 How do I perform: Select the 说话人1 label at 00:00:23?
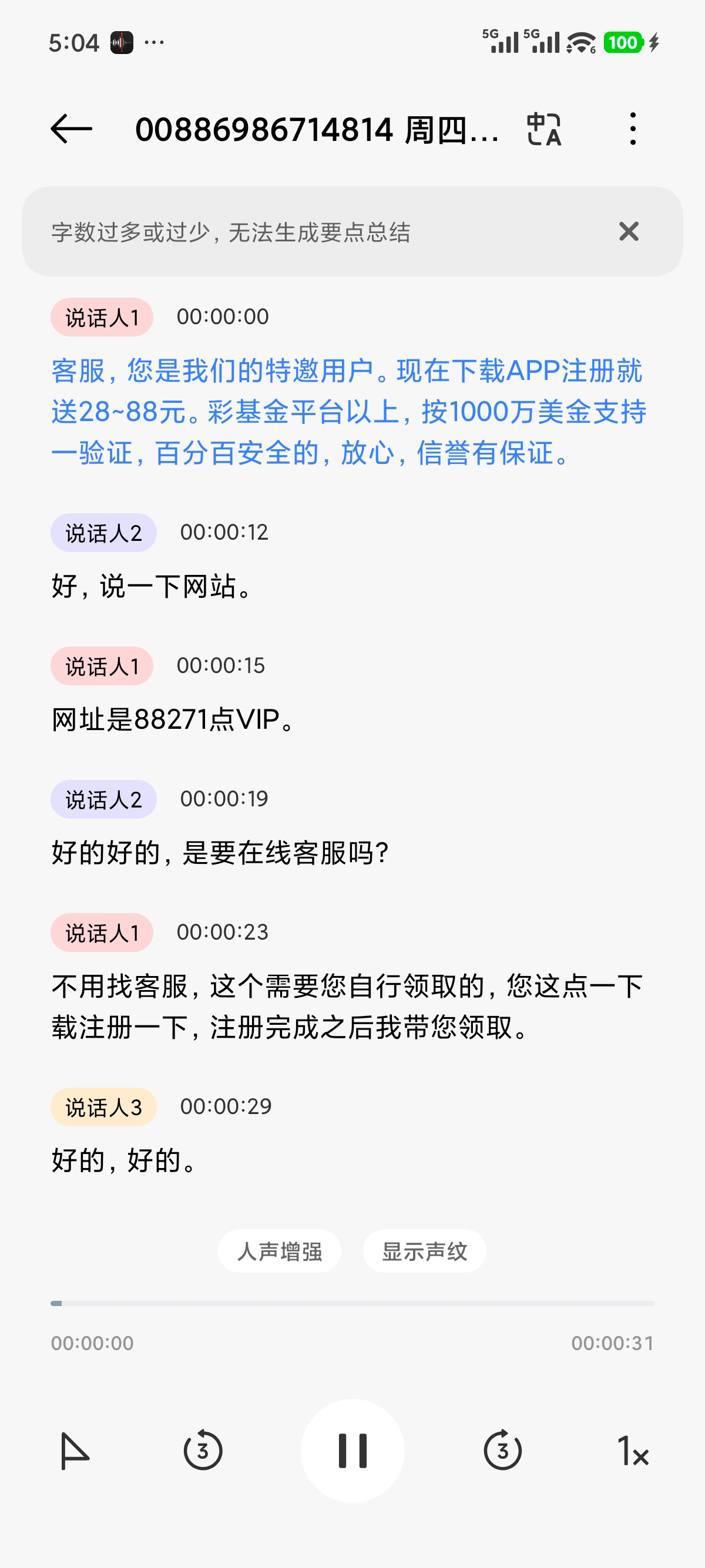[x=102, y=933]
